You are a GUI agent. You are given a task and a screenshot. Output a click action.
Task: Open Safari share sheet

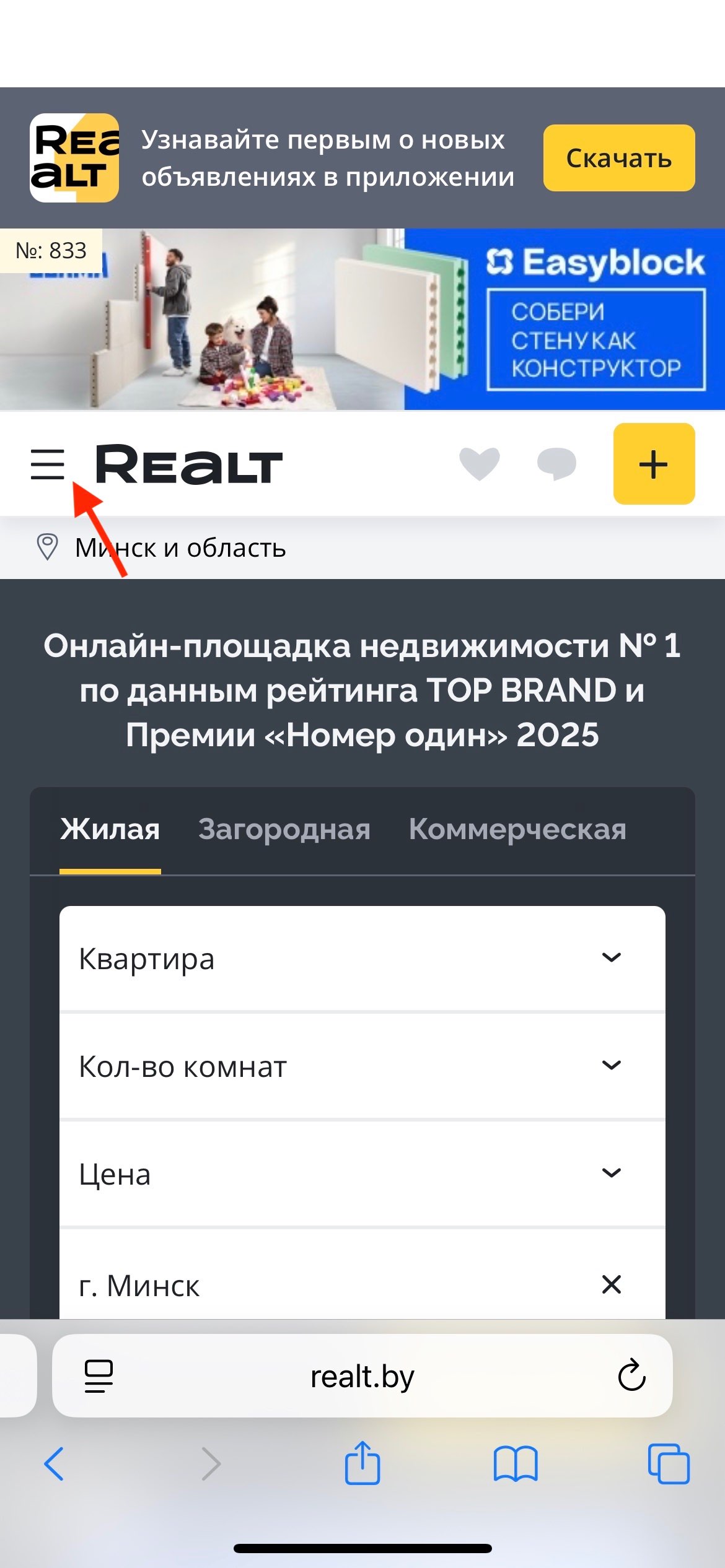click(362, 1463)
